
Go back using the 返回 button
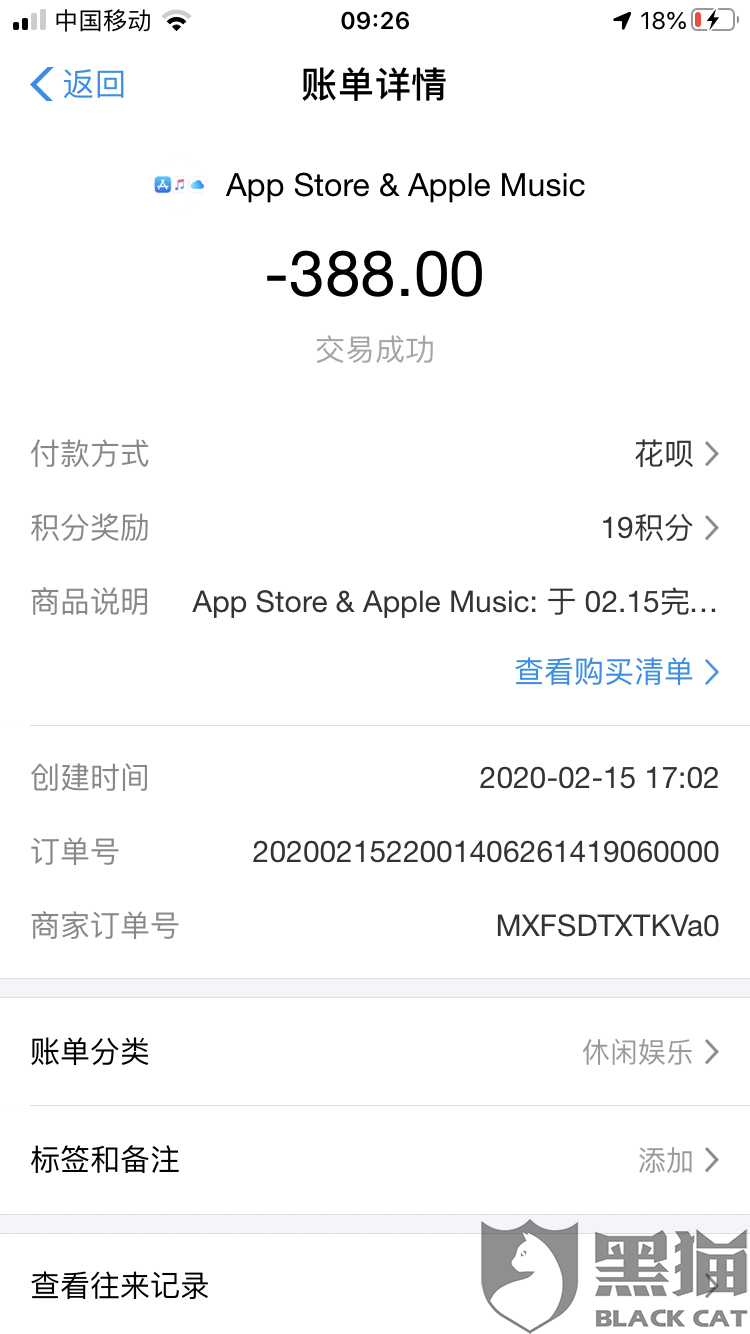pos(78,84)
